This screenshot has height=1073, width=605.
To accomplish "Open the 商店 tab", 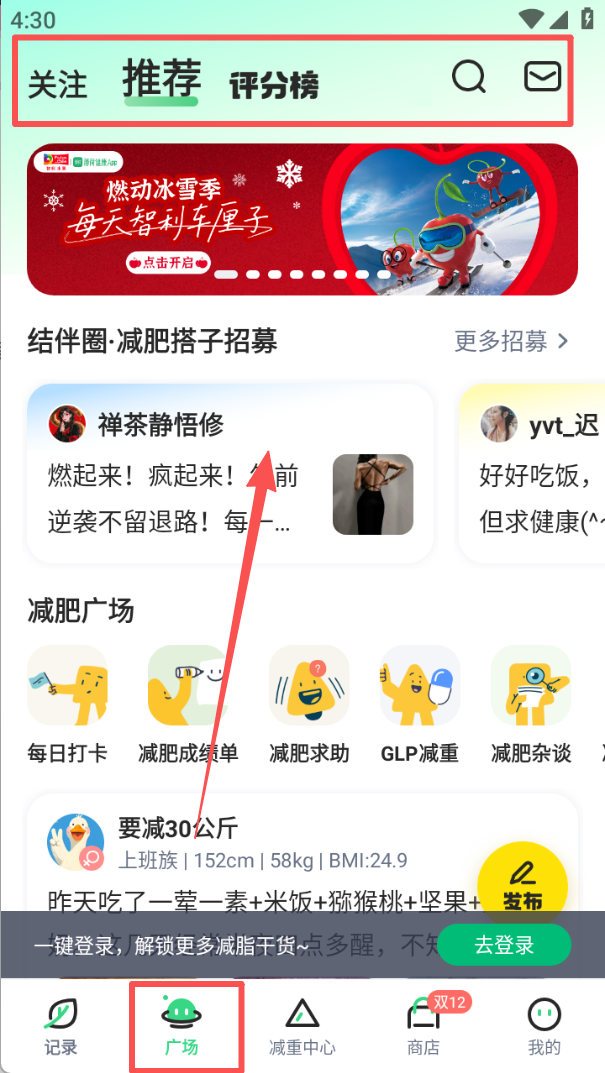I will pos(423,1027).
